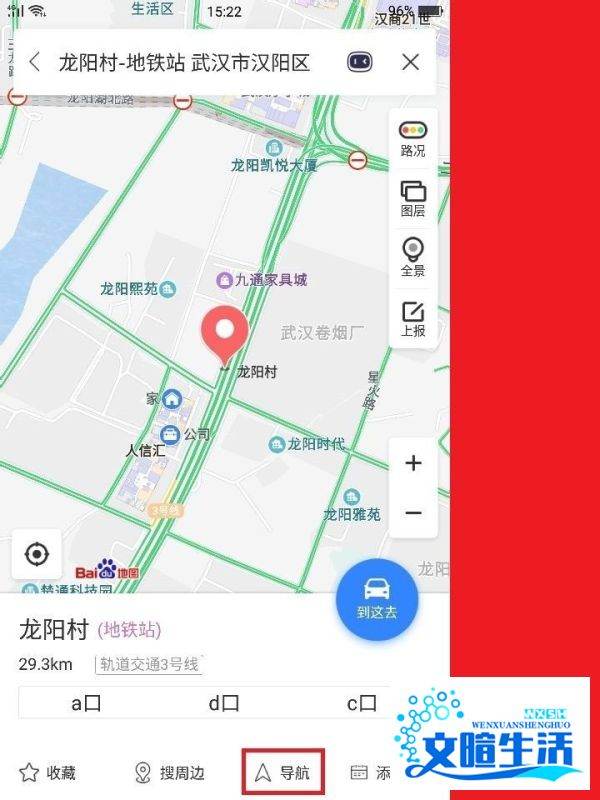Tap the 龙阳村-地铁站 search field

pyautogui.click(x=185, y=62)
